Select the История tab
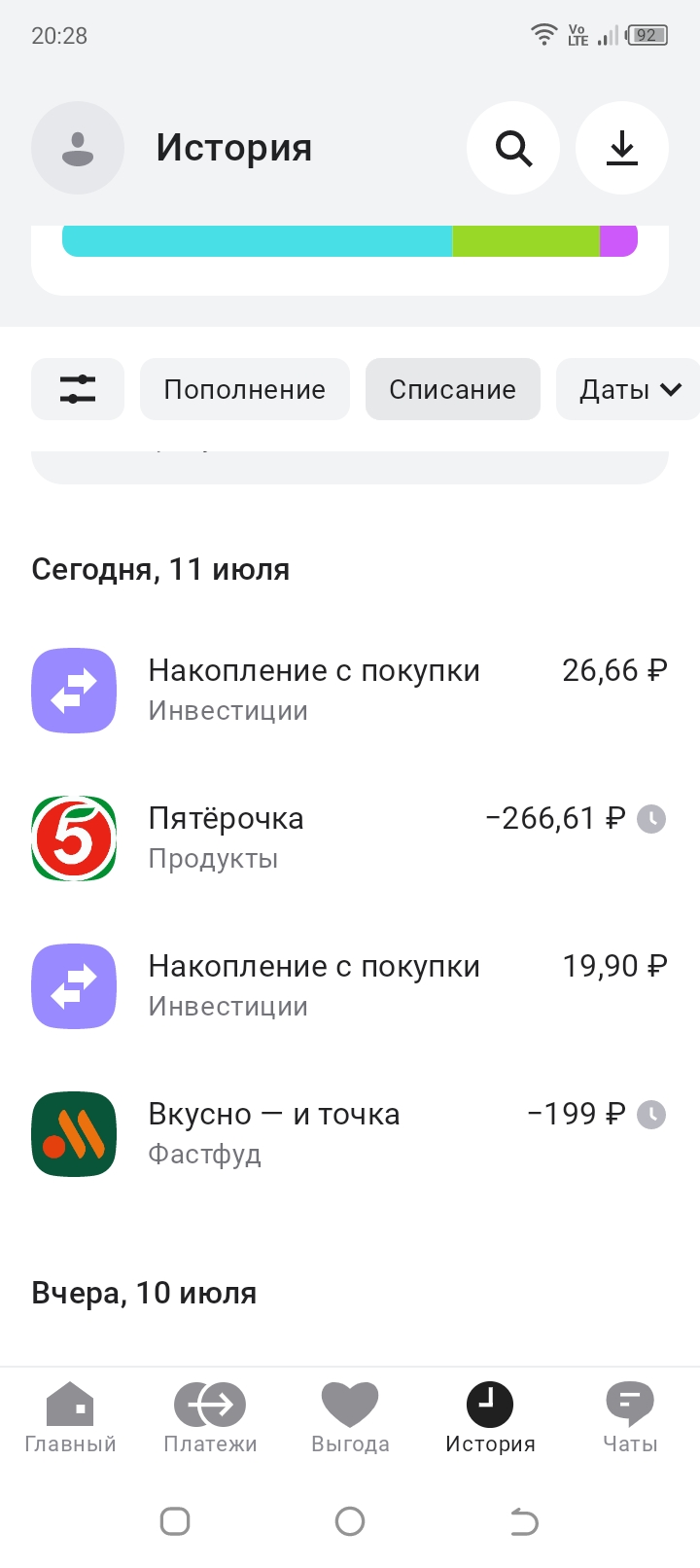This screenshot has height=1568, width=700. (x=490, y=1418)
